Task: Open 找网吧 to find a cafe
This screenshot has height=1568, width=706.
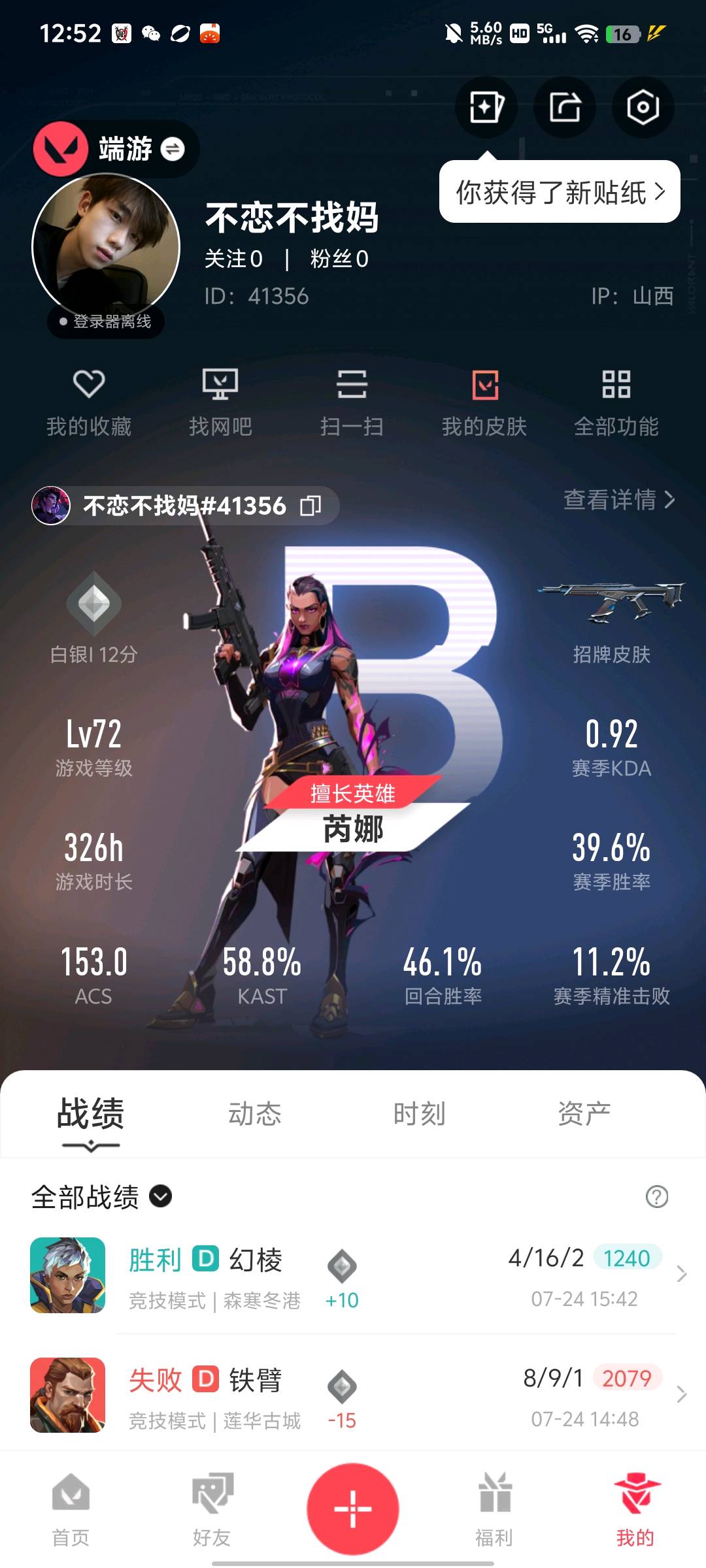Action: [x=220, y=402]
